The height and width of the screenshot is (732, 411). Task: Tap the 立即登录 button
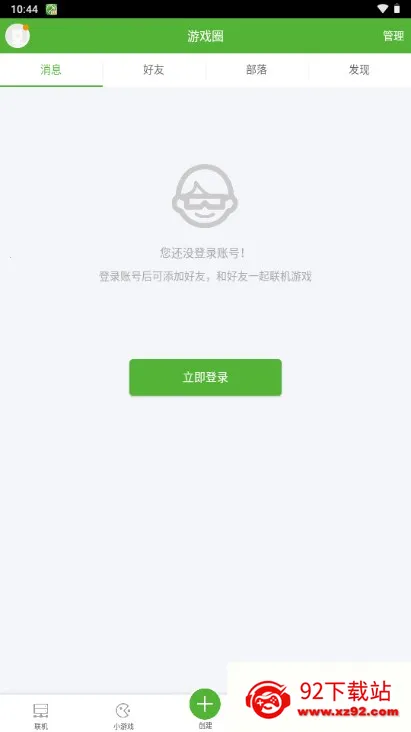pyautogui.click(x=206, y=377)
